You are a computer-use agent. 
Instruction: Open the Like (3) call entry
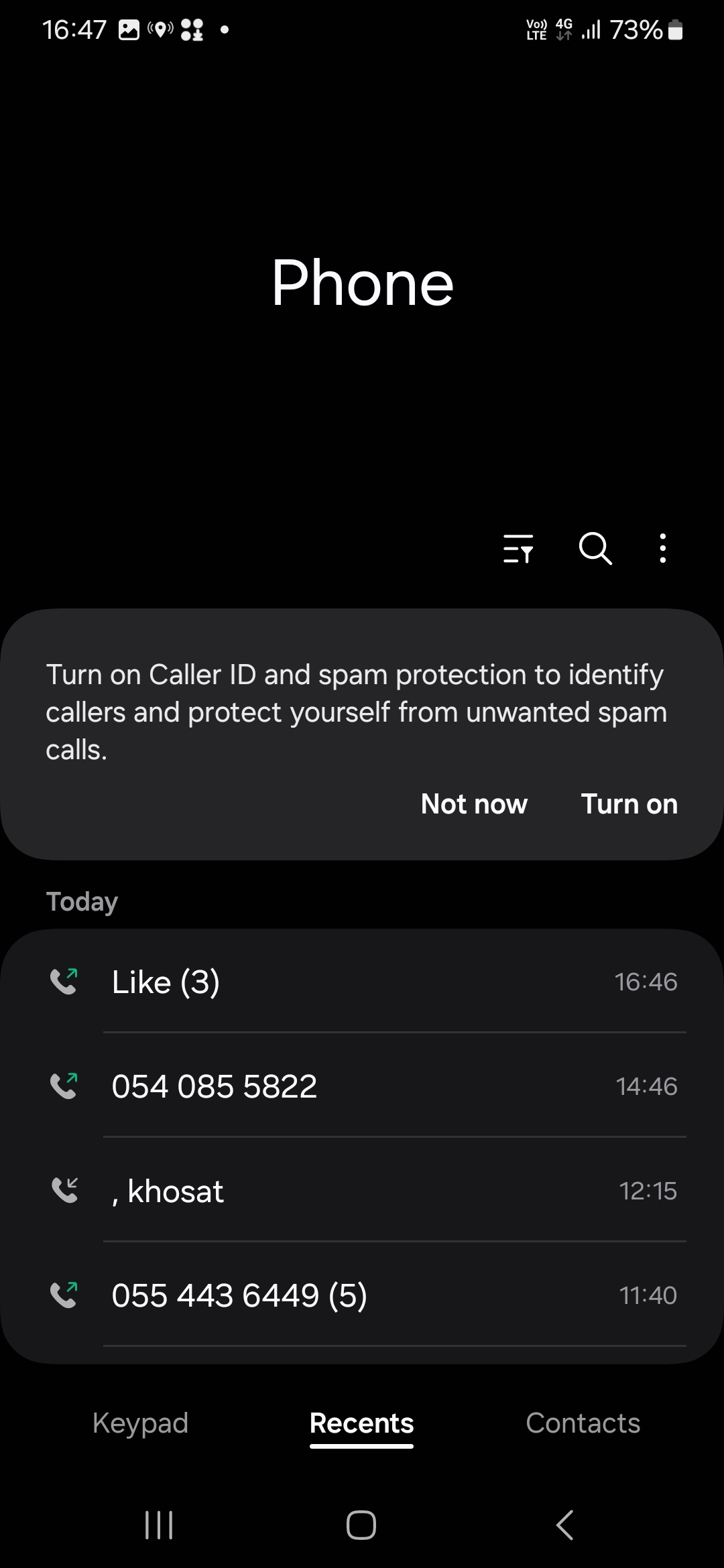pos(362,982)
